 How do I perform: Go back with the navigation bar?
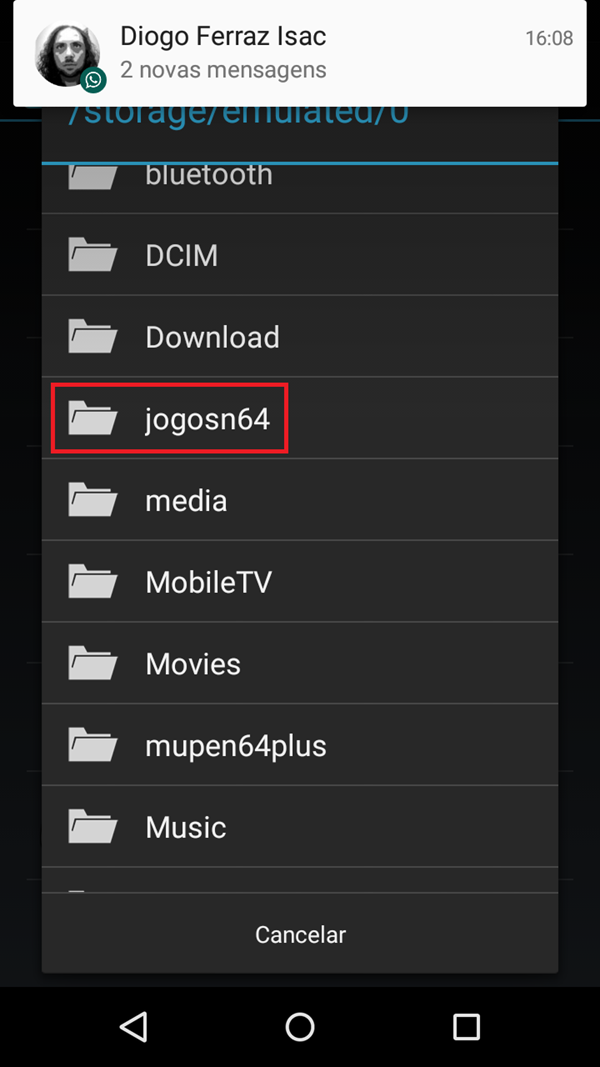pos(133,1026)
